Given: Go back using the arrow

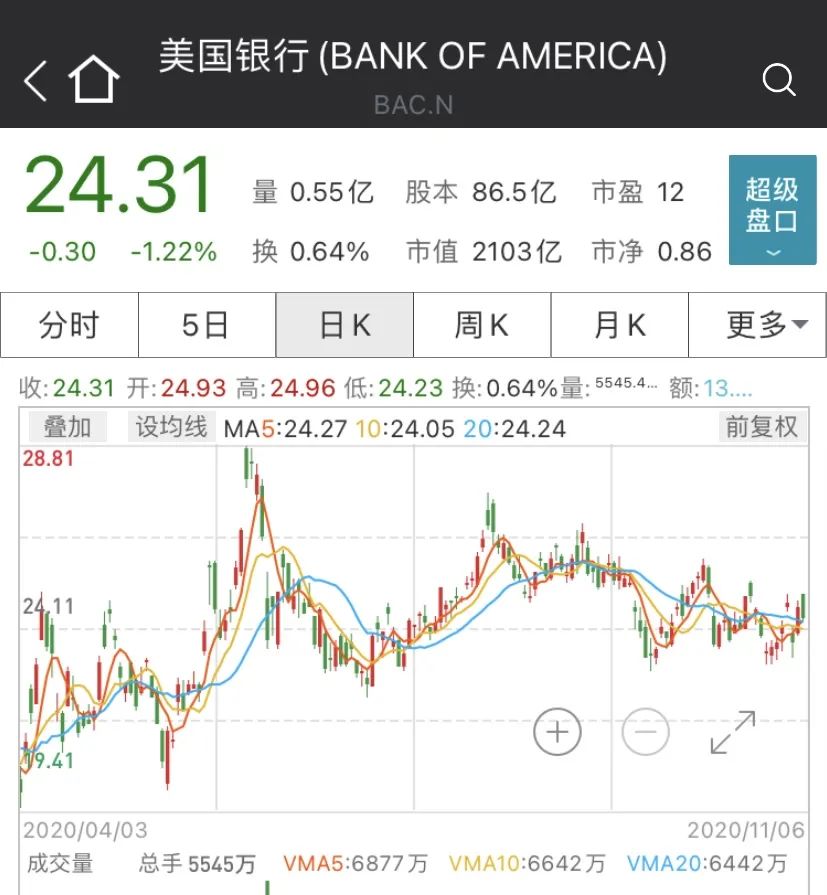Looking at the screenshot, I should coord(35,81).
